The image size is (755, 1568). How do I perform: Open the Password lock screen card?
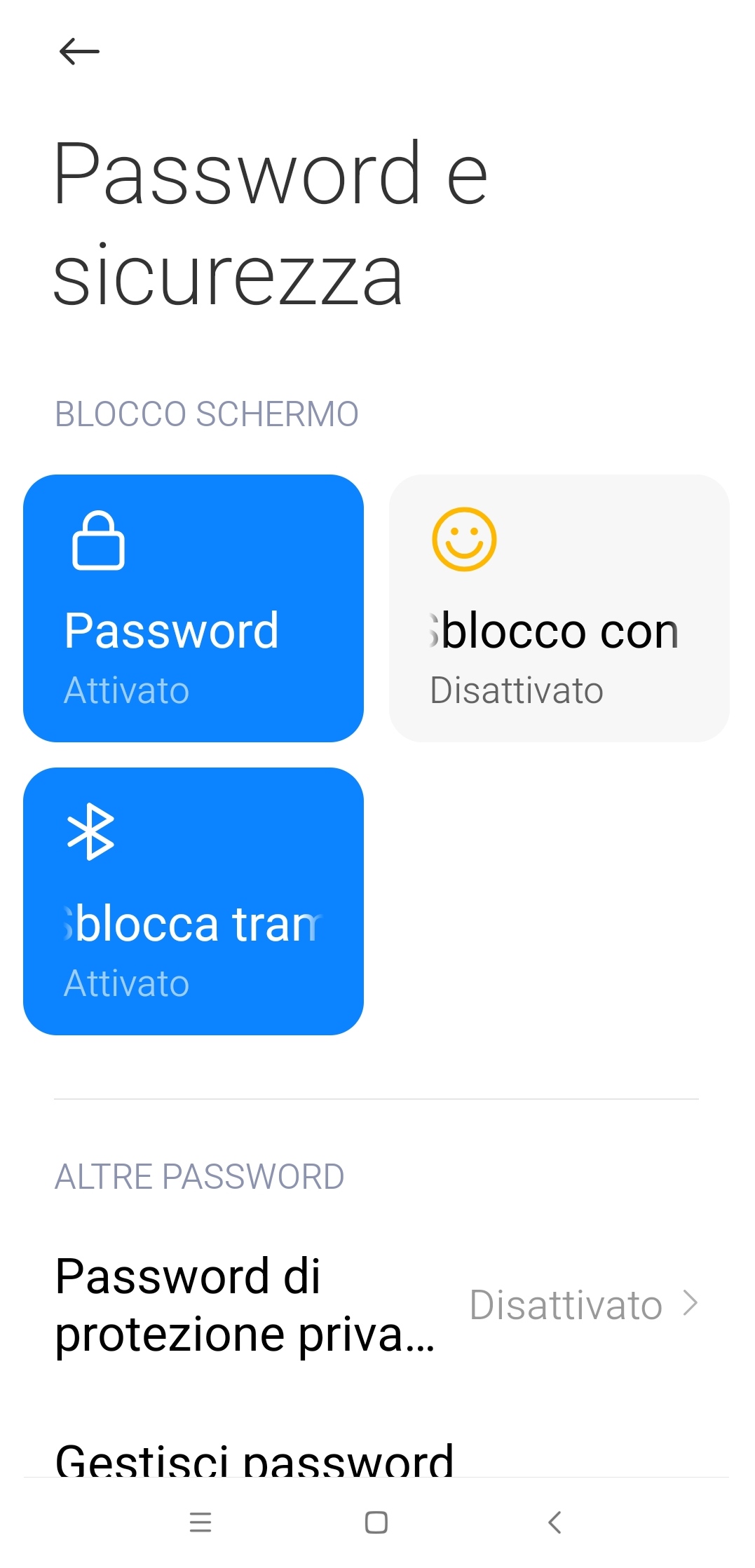tap(193, 608)
